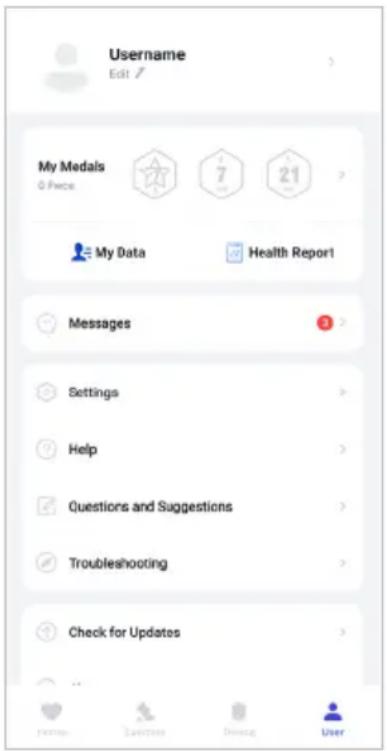Image resolution: width=387 pixels, height=751 pixels.
Task: Switch to the exercise runner tab
Action: click(146, 718)
